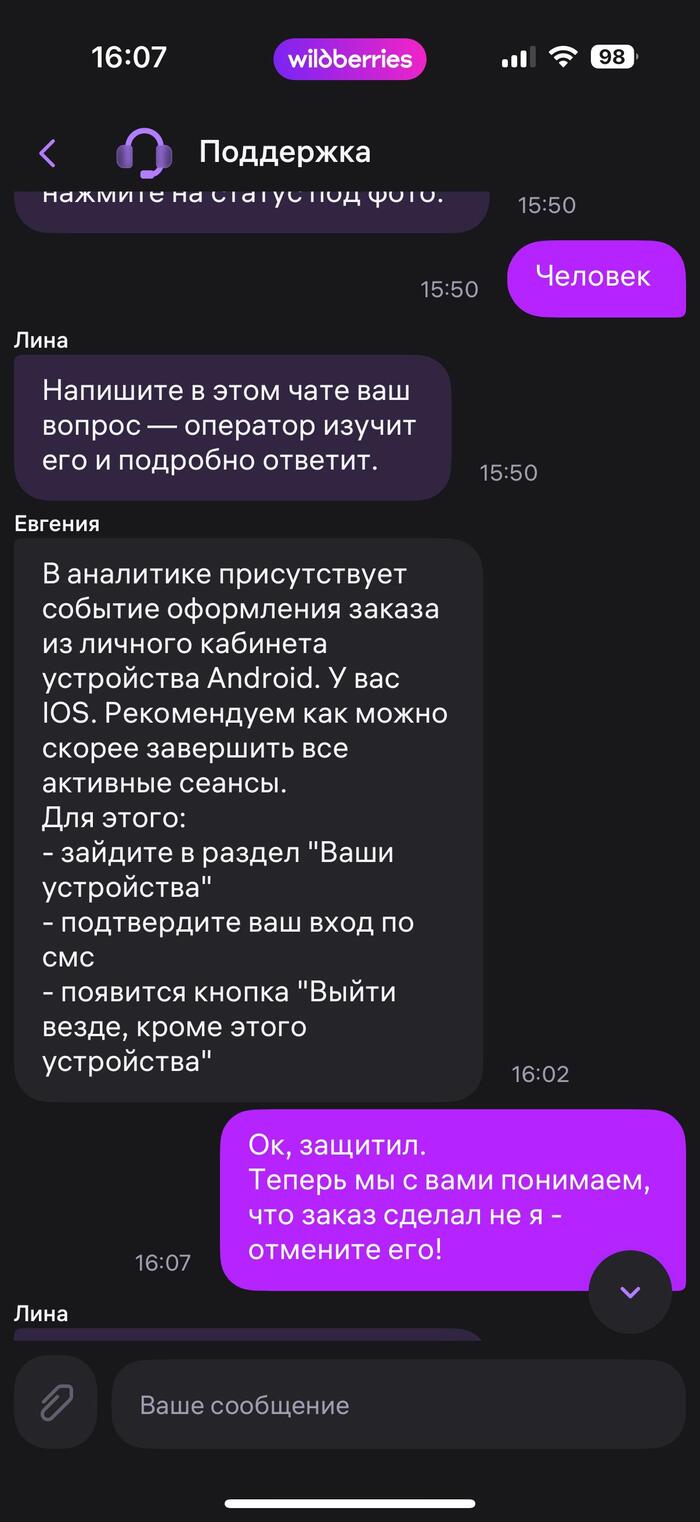Go back from the Поддержка chat
The height and width of the screenshot is (1522, 700).
(x=47, y=153)
